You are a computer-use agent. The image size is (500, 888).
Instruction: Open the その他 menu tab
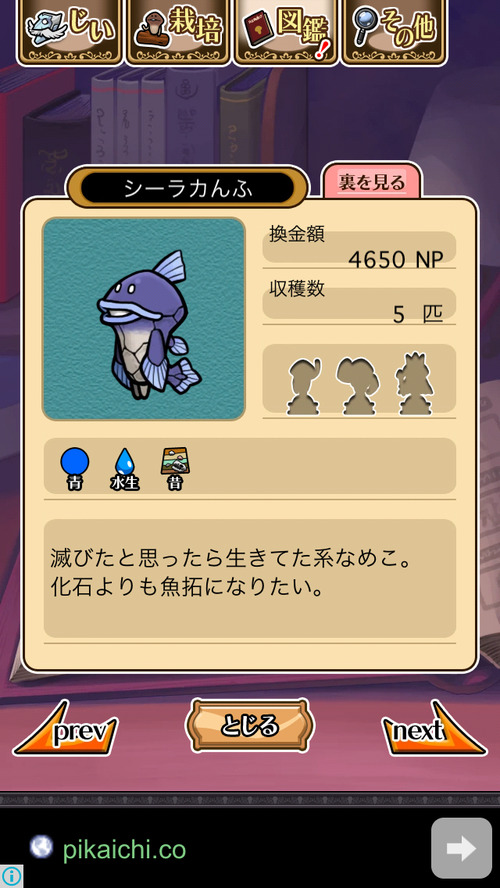(394, 31)
